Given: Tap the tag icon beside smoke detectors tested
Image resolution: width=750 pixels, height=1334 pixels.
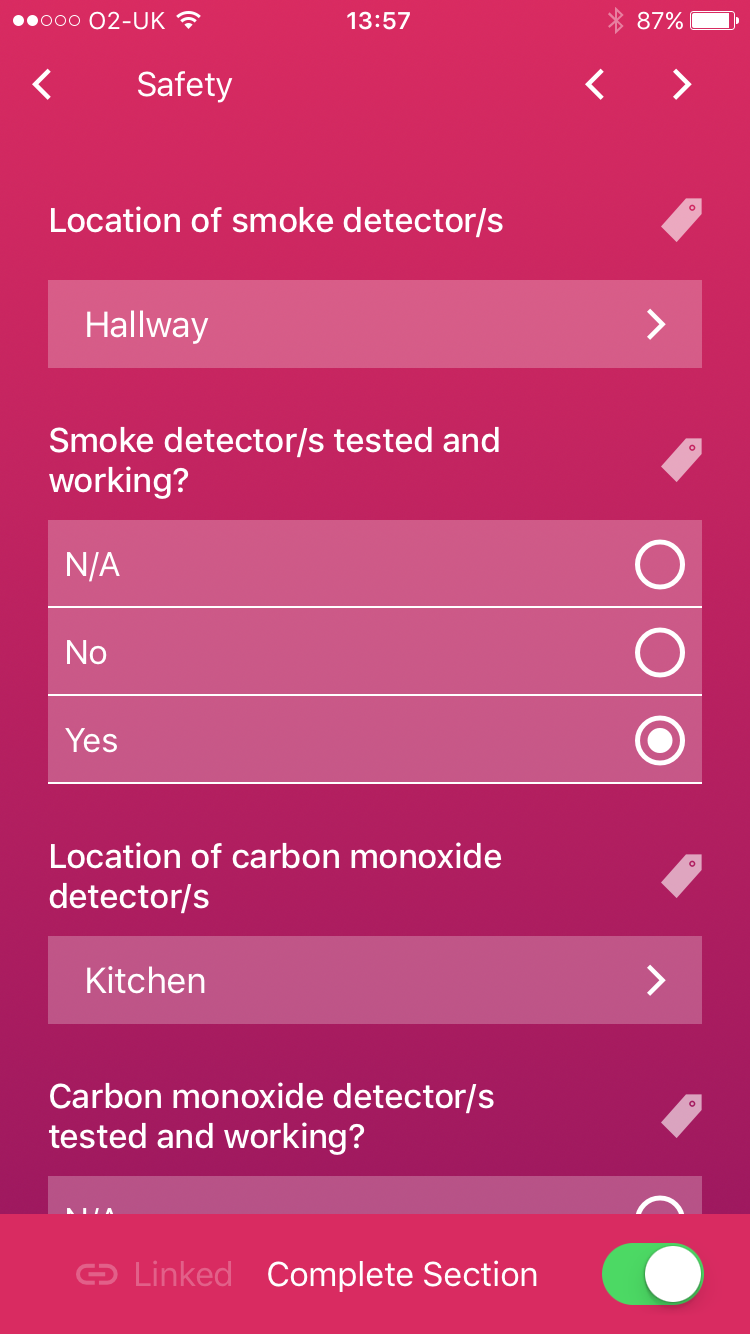Looking at the screenshot, I should click(682, 460).
